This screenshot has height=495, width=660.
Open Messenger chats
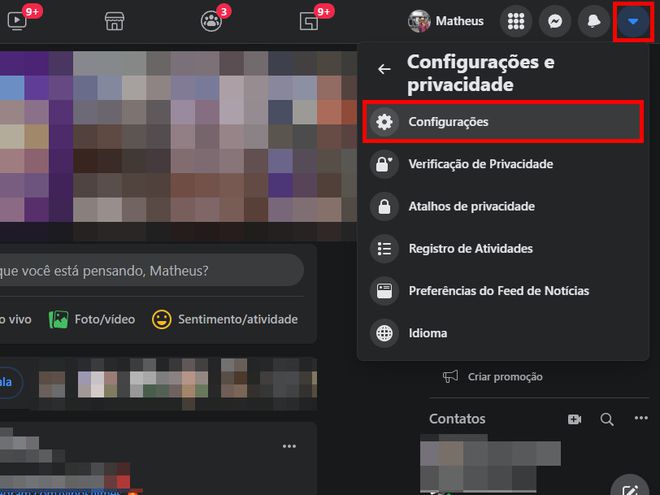[555, 21]
